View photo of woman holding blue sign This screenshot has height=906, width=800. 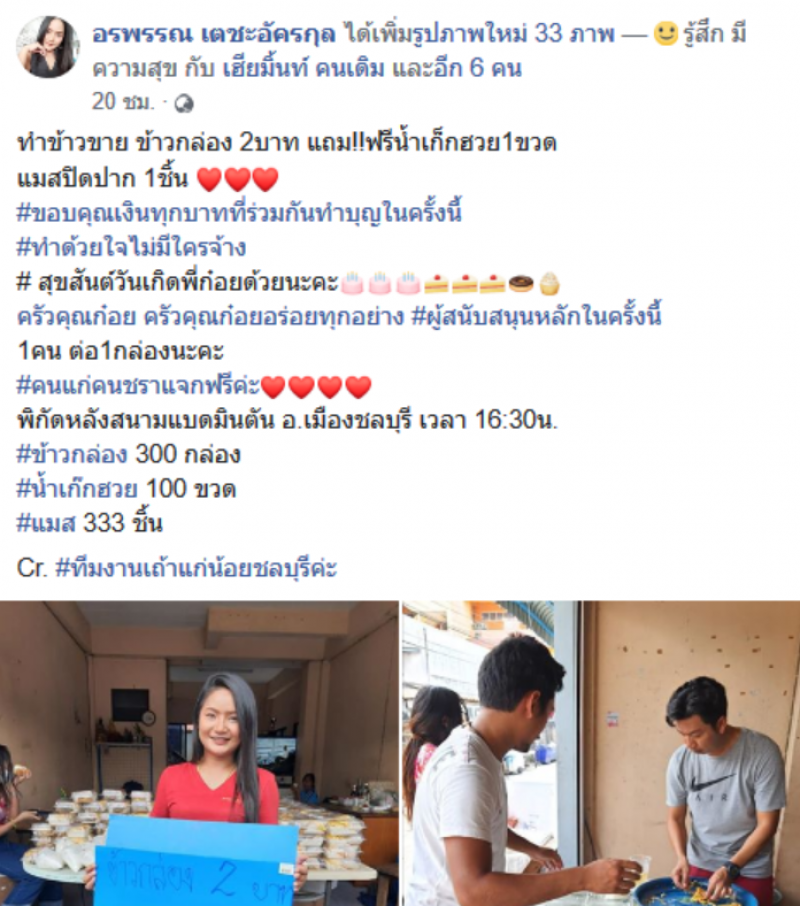198,753
